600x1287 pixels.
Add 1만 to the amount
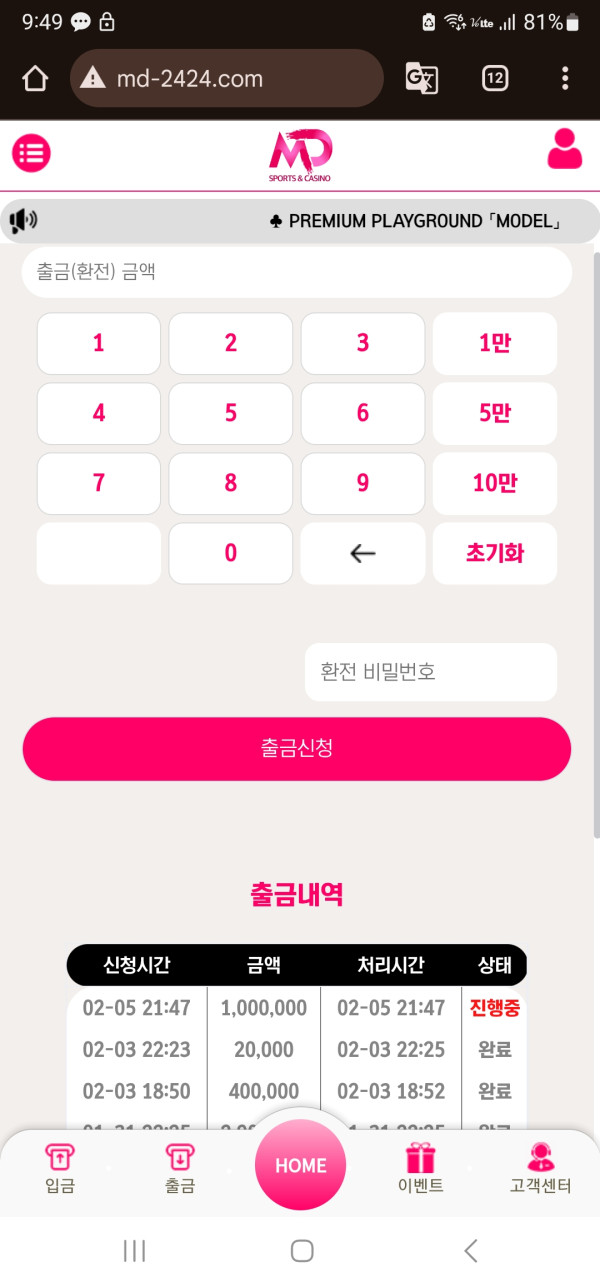(x=495, y=343)
